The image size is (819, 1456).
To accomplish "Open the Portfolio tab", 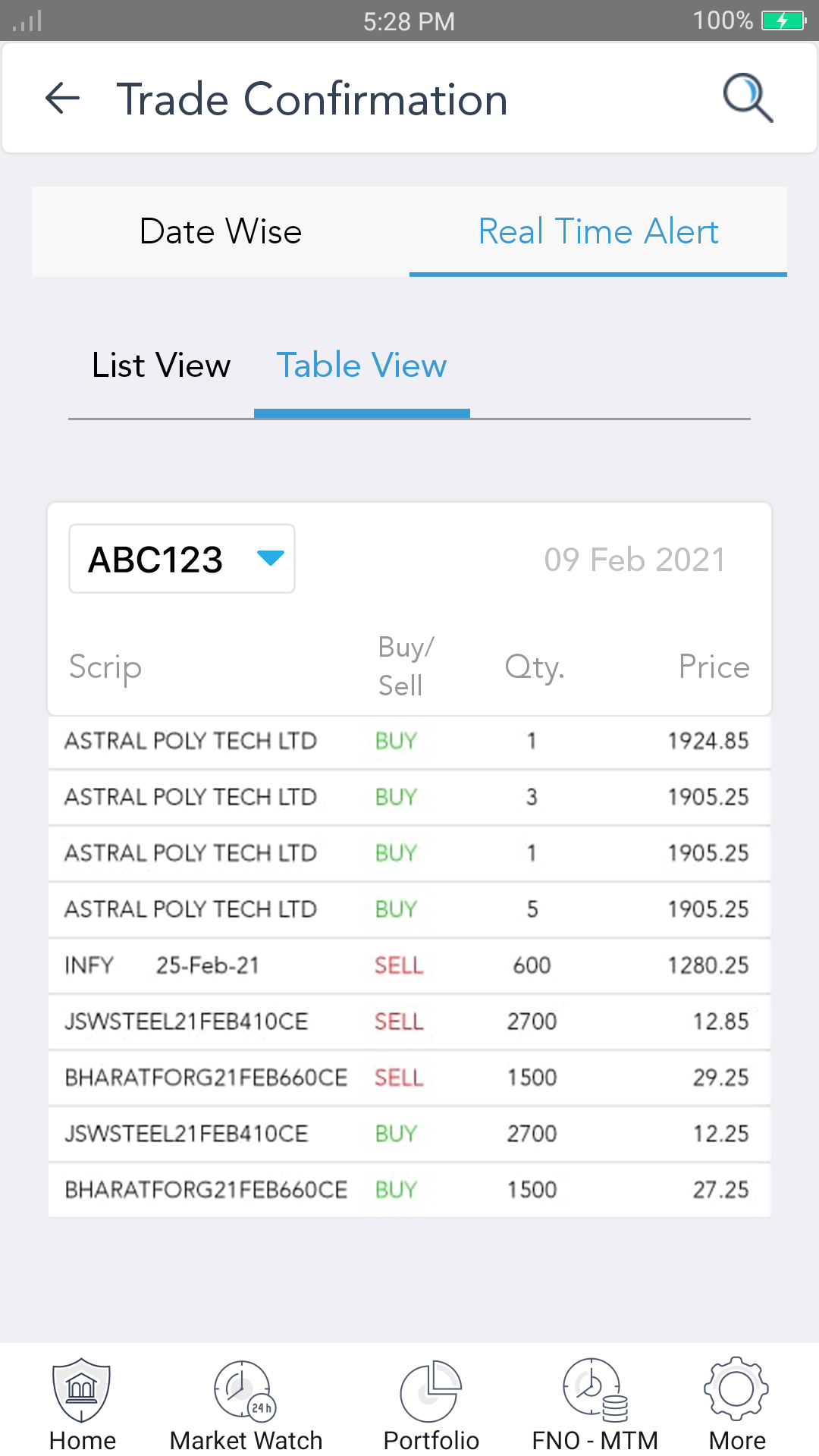I will click(x=431, y=1404).
